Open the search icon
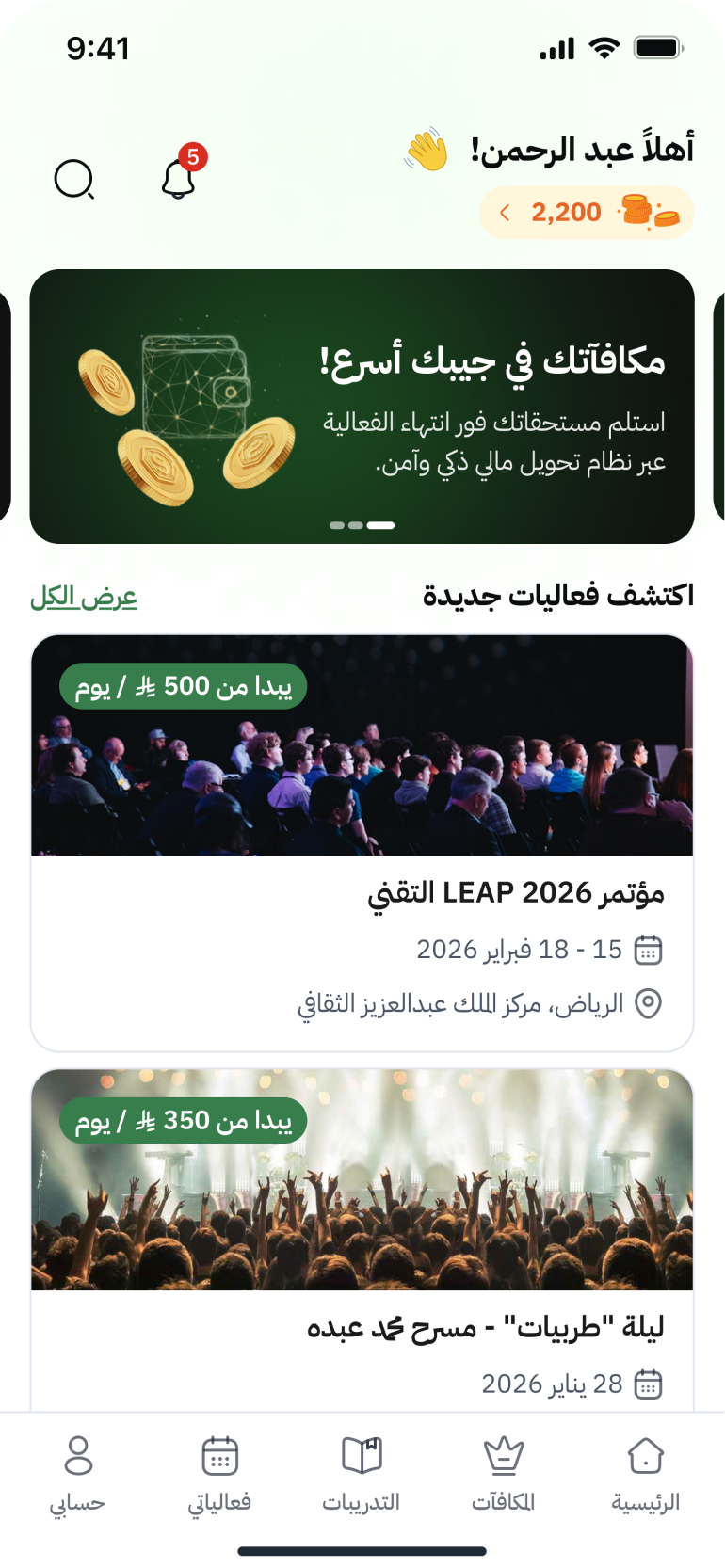 75,180
